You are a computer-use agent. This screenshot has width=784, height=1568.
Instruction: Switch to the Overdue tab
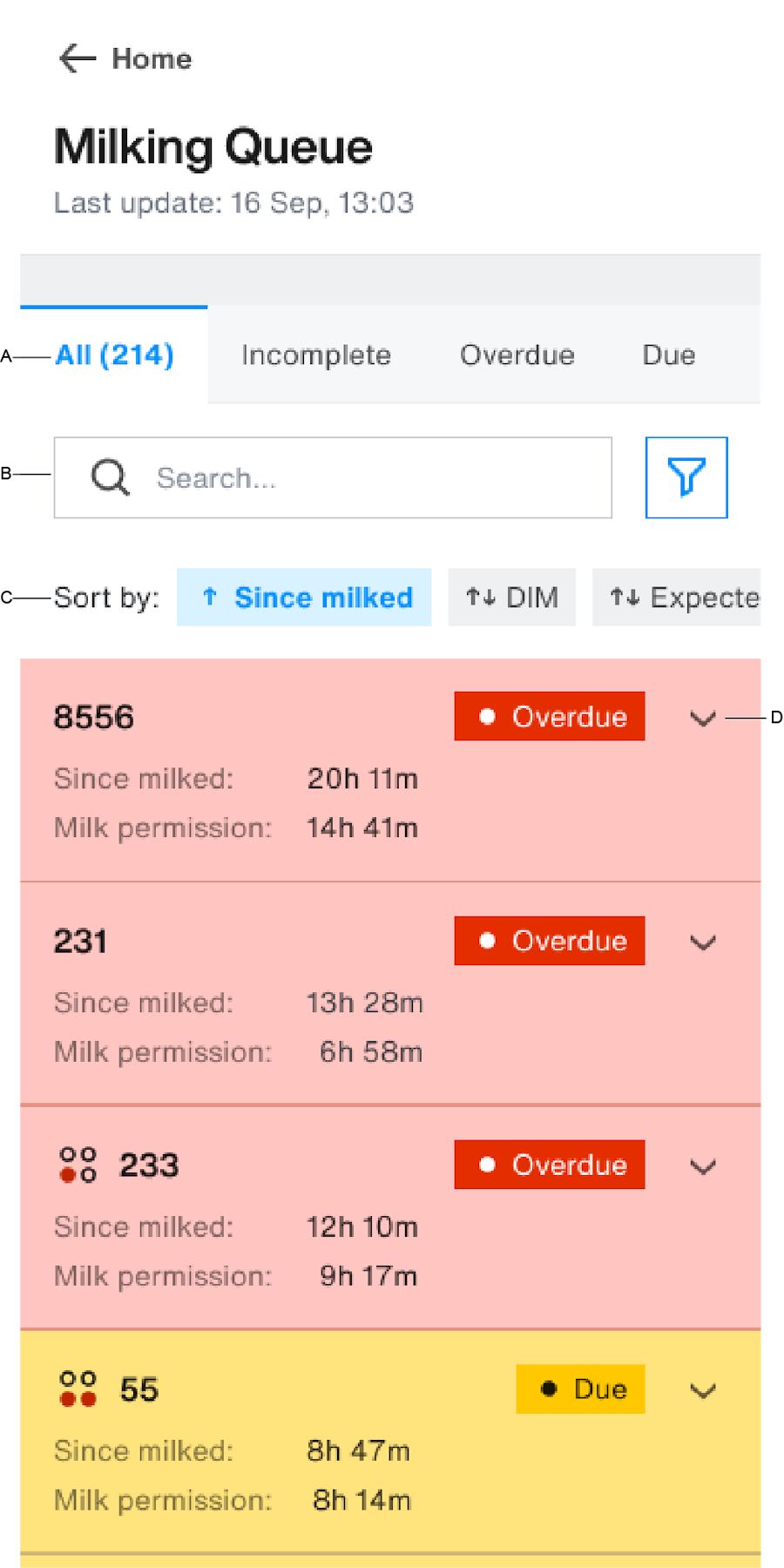[517, 355]
